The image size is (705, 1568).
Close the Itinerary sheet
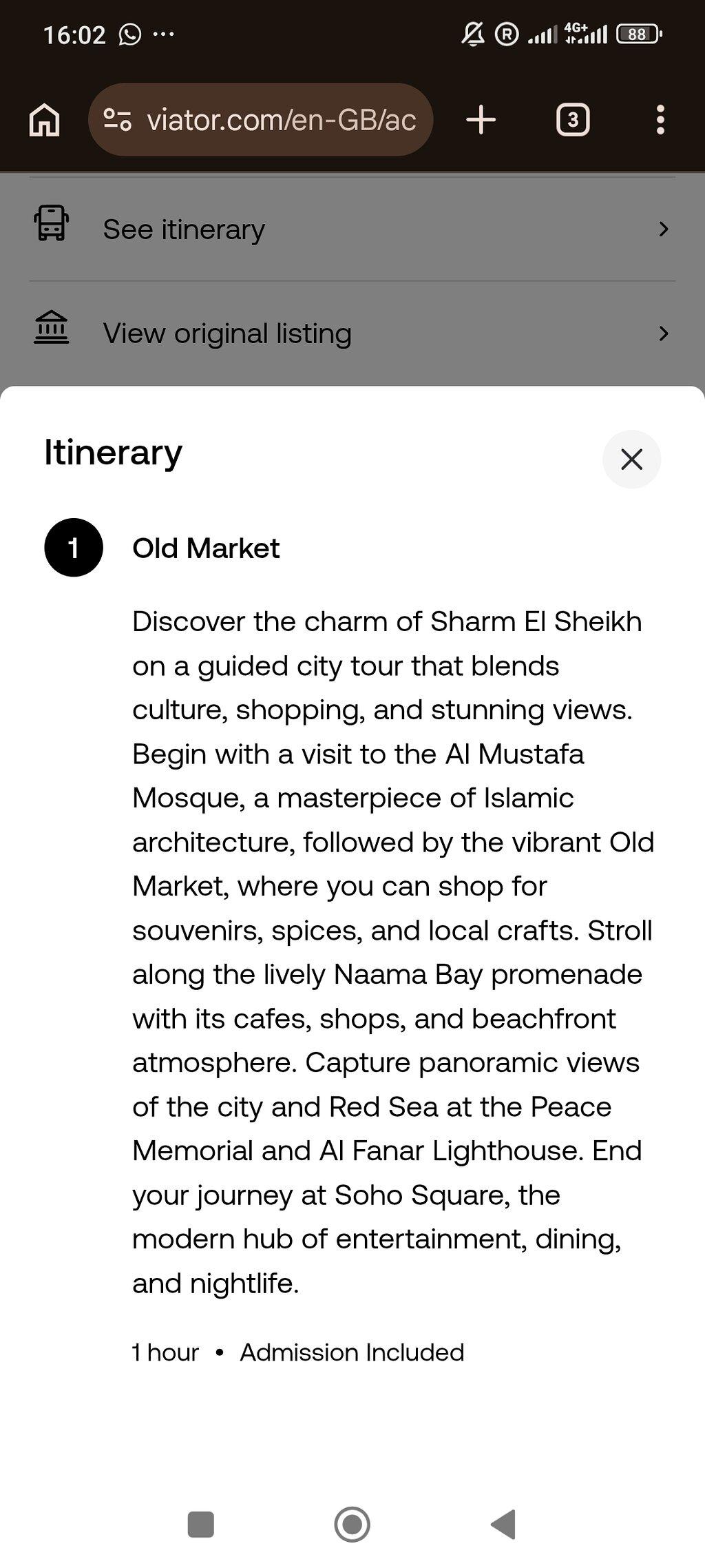(x=631, y=460)
